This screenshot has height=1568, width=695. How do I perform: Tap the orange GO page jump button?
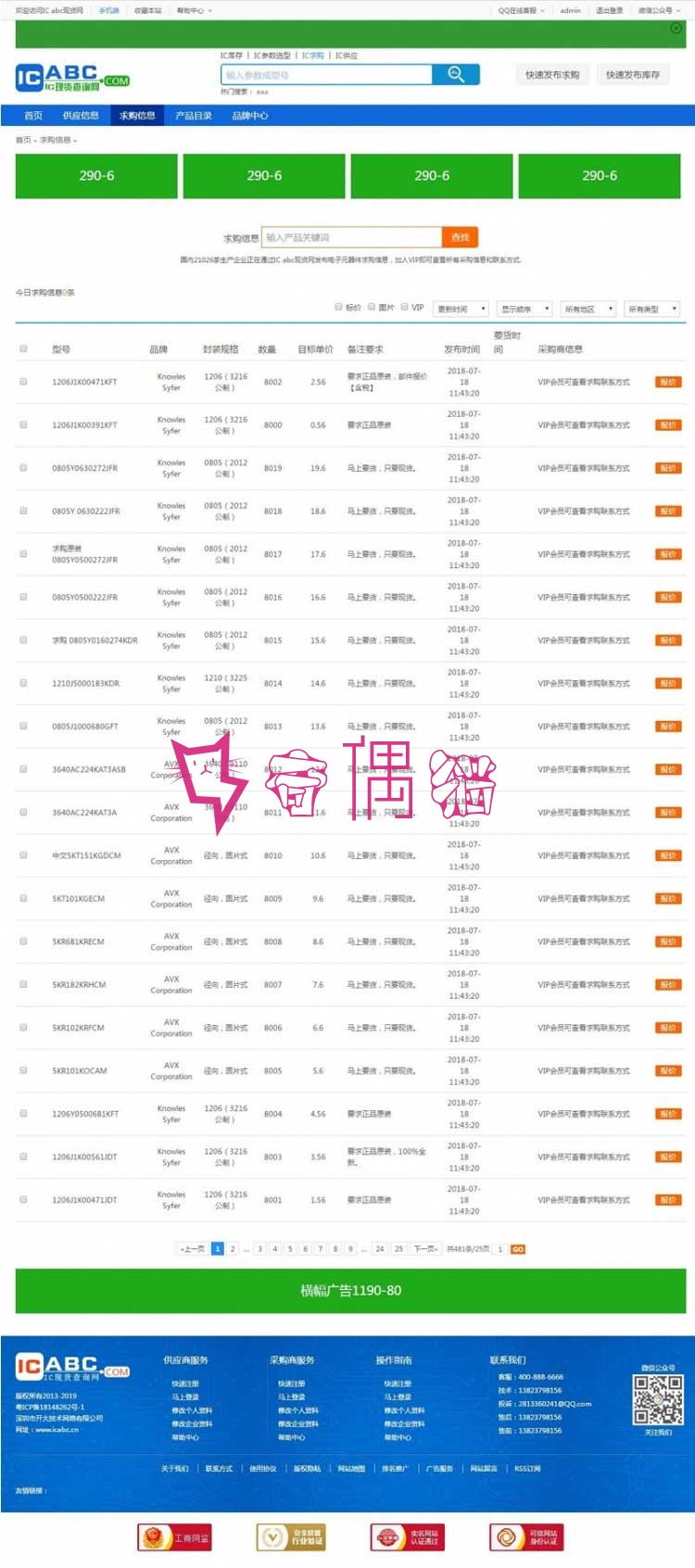pyautogui.click(x=518, y=1249)
